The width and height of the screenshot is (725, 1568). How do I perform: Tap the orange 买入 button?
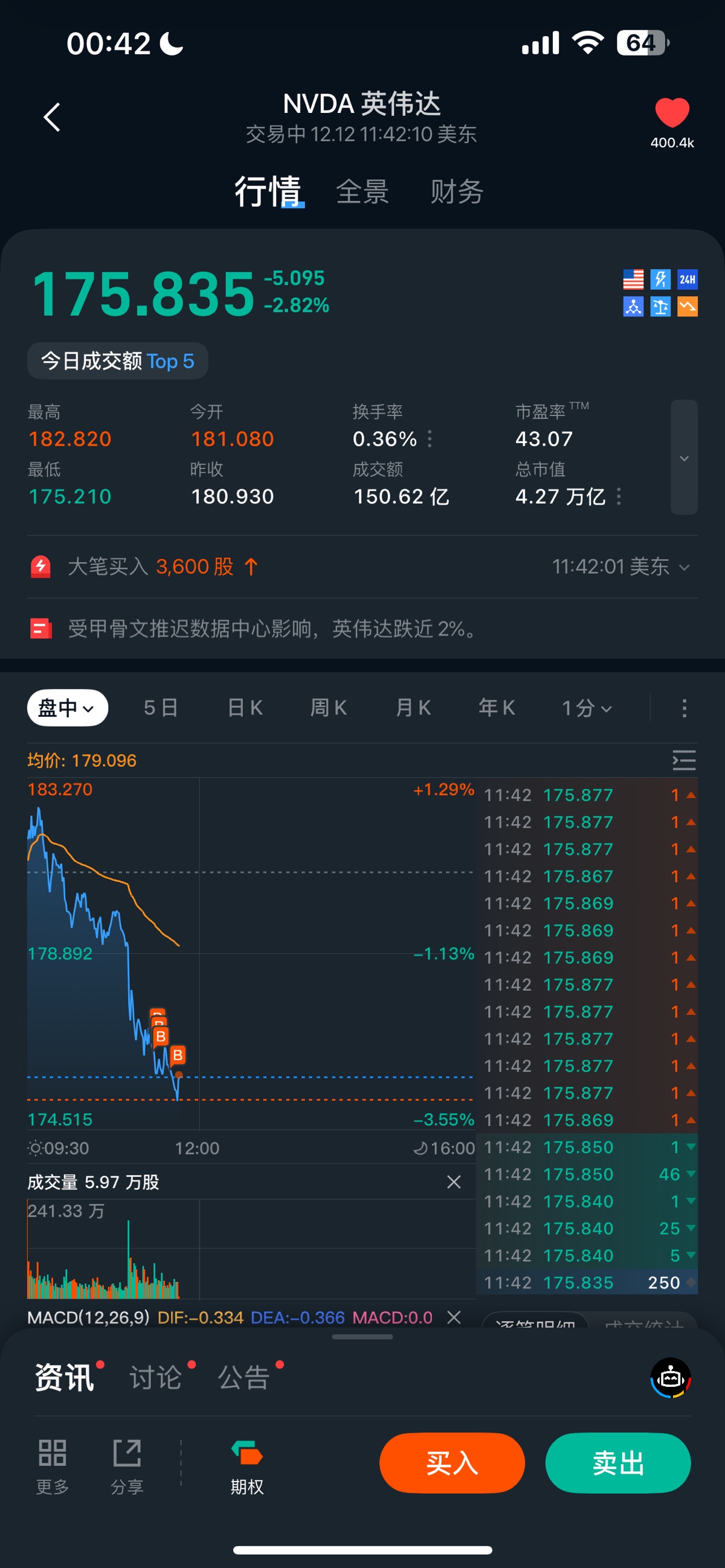click(451, 1463)
